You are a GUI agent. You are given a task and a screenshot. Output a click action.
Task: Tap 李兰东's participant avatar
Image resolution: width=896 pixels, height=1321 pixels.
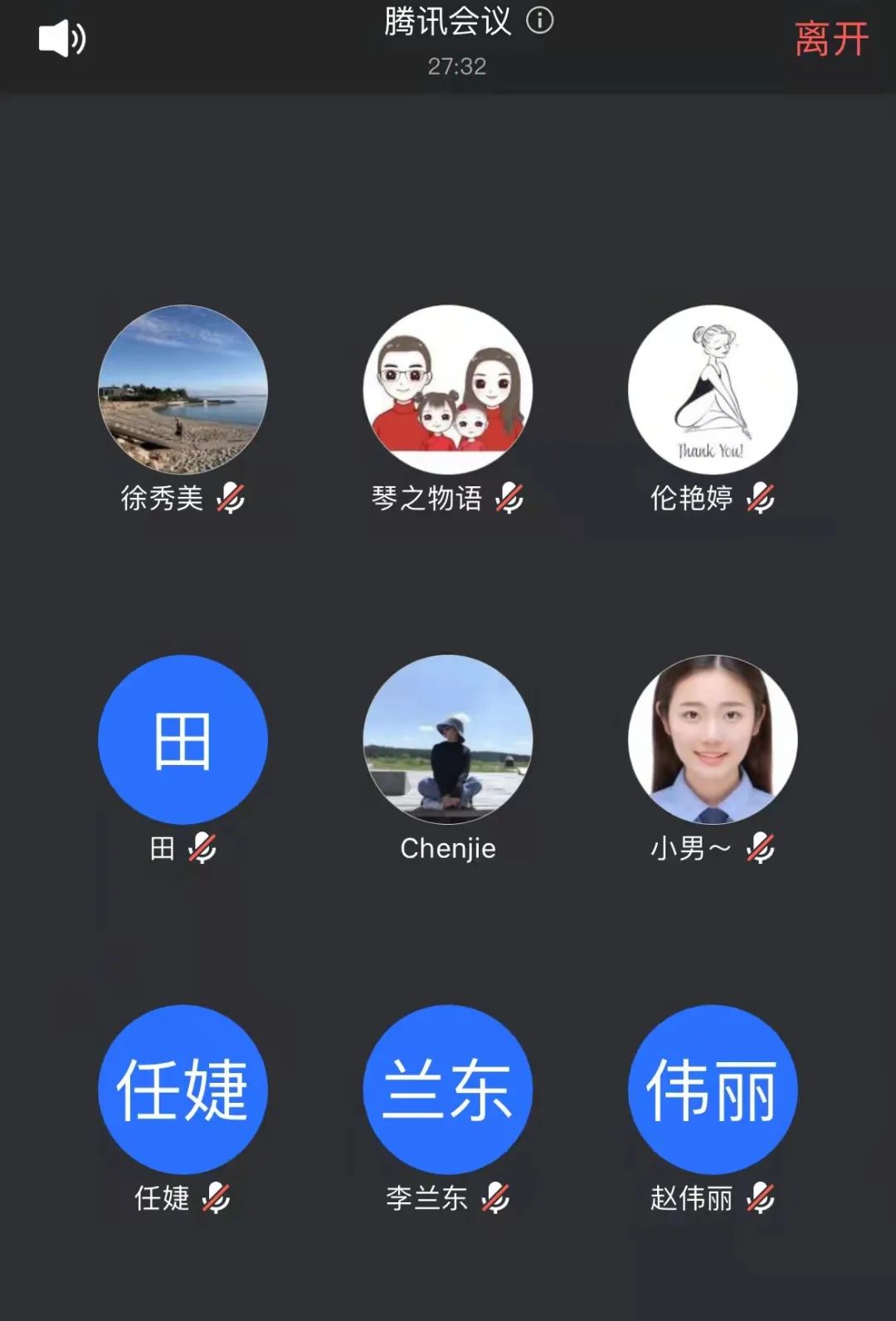pyautogui.click(x=448, y=1089)
